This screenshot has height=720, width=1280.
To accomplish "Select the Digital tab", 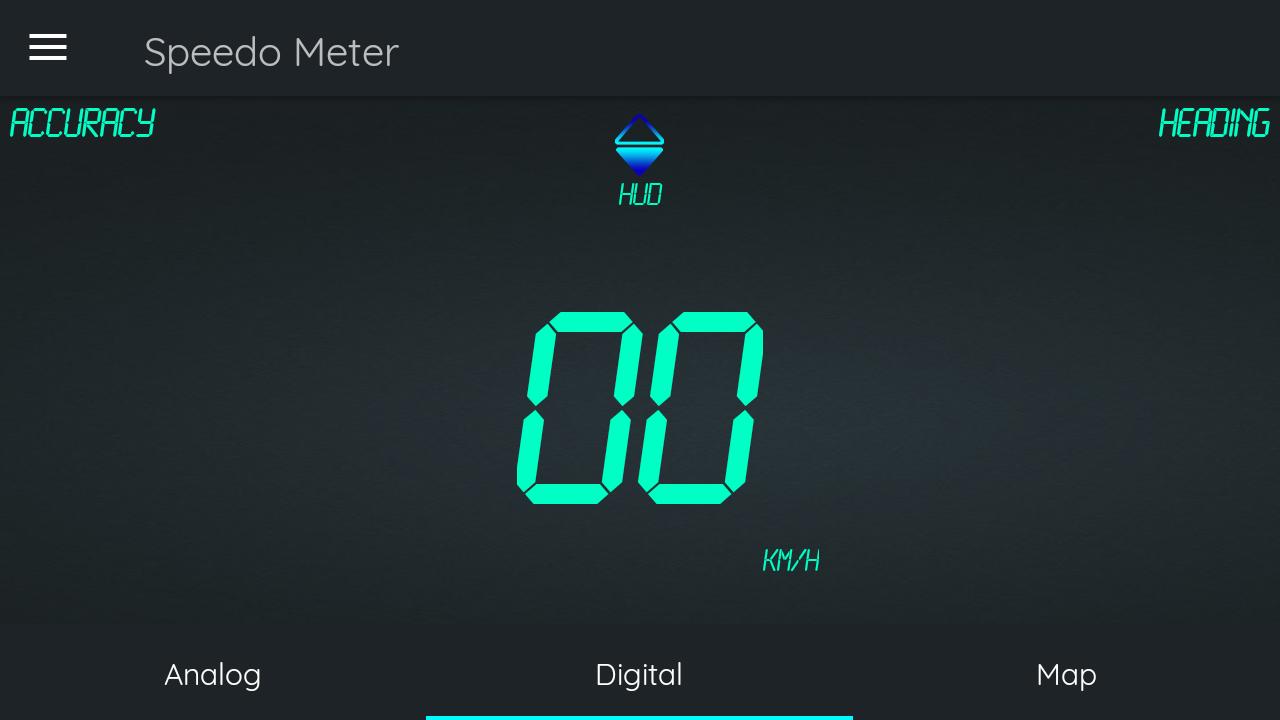I will [639, 674].
